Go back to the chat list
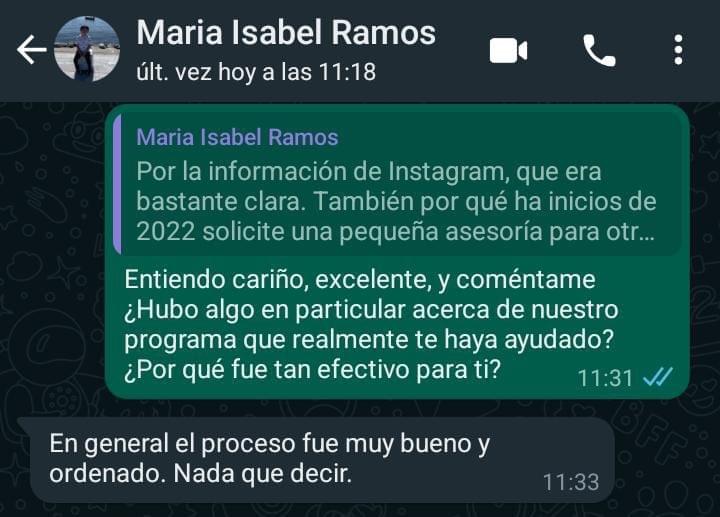720x517 pixels. [x=30, y=50]
